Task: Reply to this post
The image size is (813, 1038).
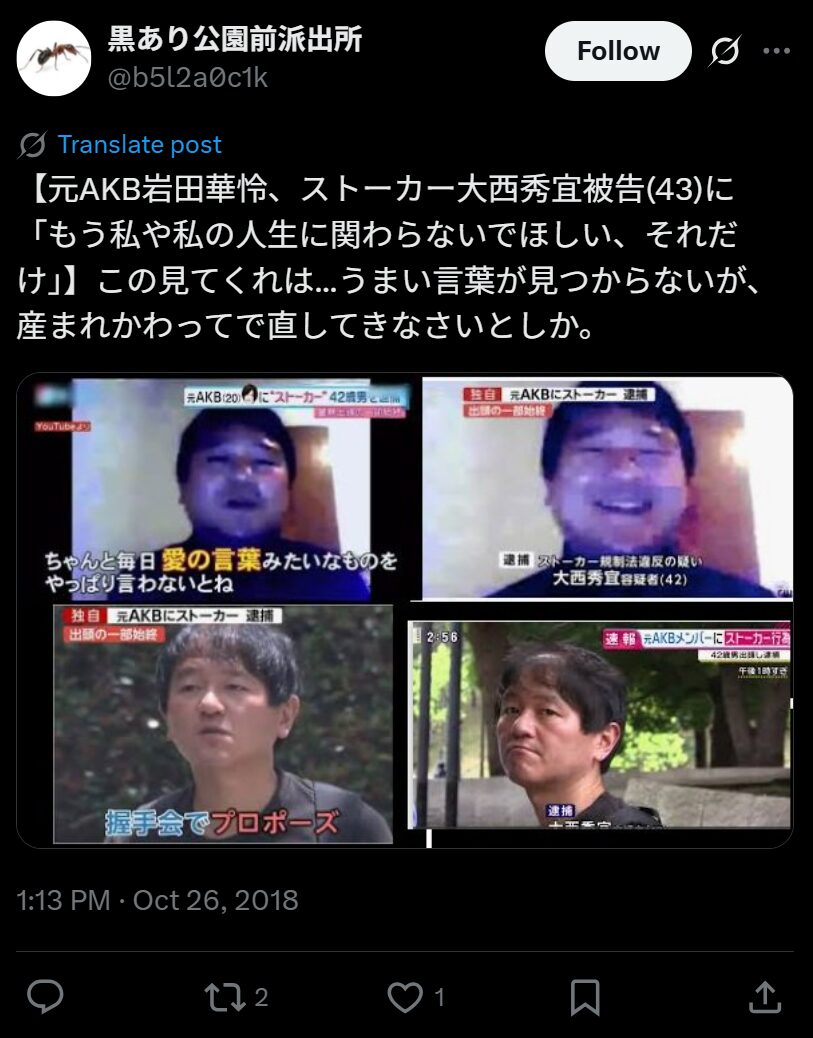Action: tap(45, 996)
